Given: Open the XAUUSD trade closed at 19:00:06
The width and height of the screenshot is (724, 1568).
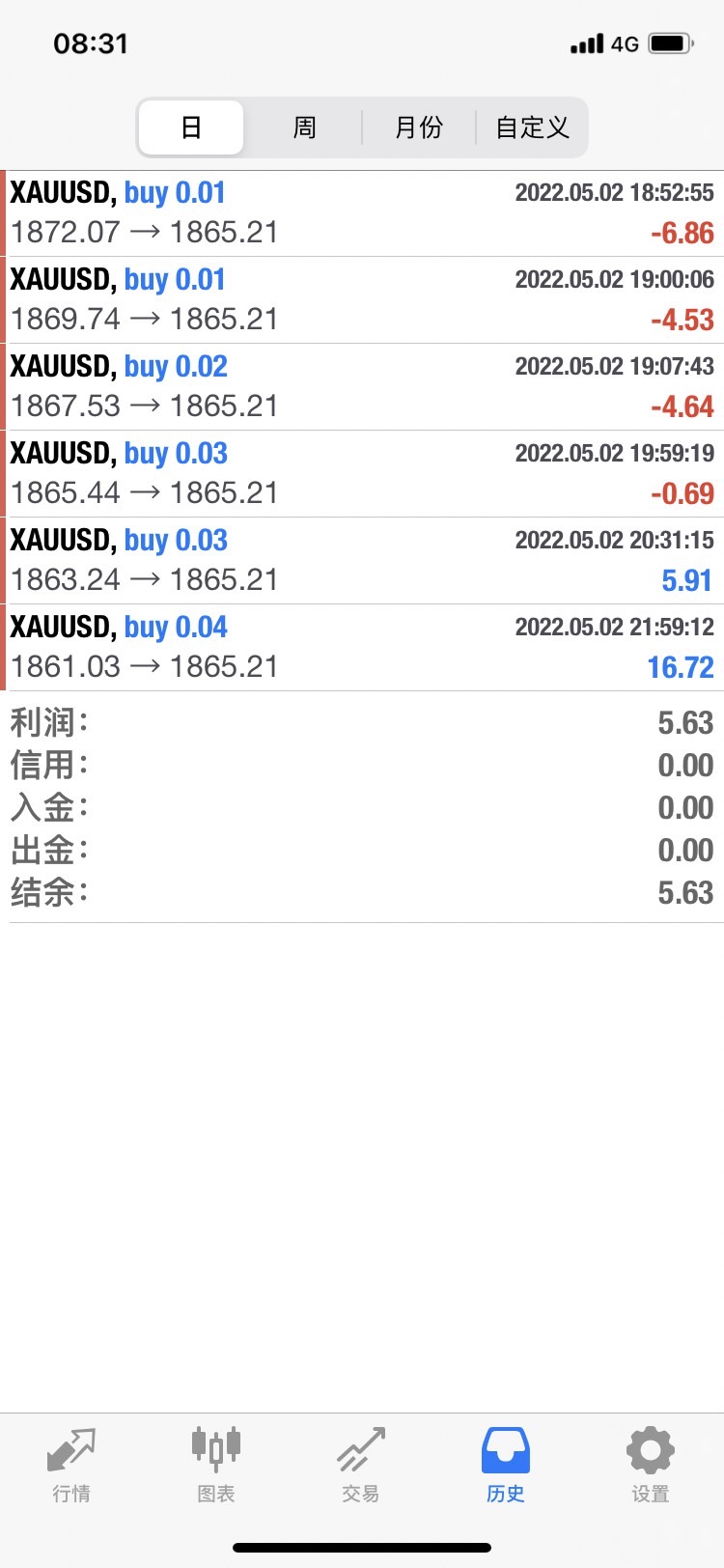Looking at the screenshot, I should [x=362, y=300].
